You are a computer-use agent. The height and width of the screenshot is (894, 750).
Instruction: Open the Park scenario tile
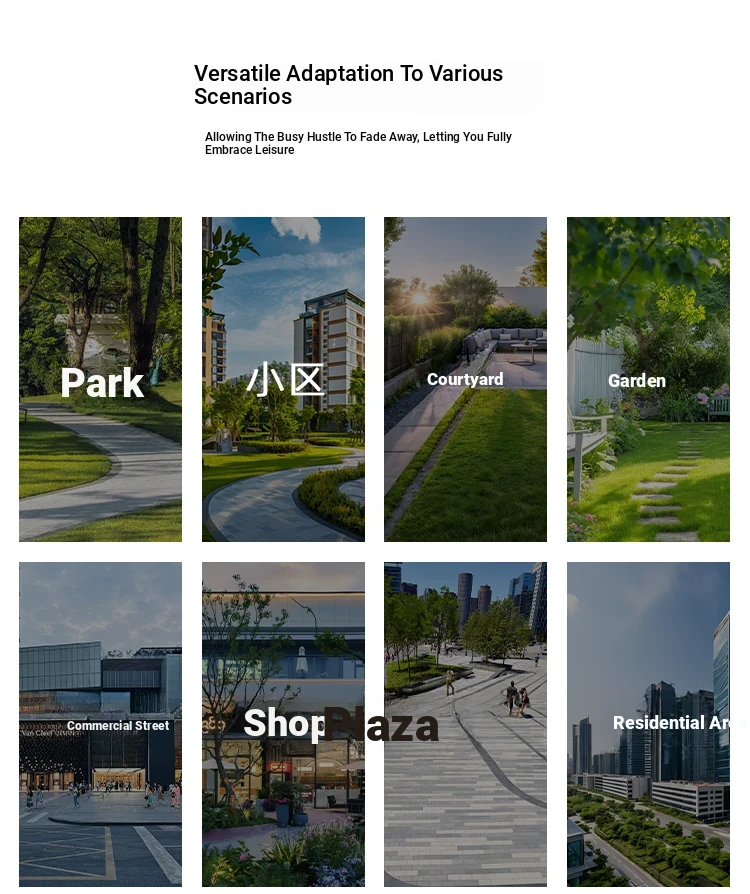coord(100,380)
